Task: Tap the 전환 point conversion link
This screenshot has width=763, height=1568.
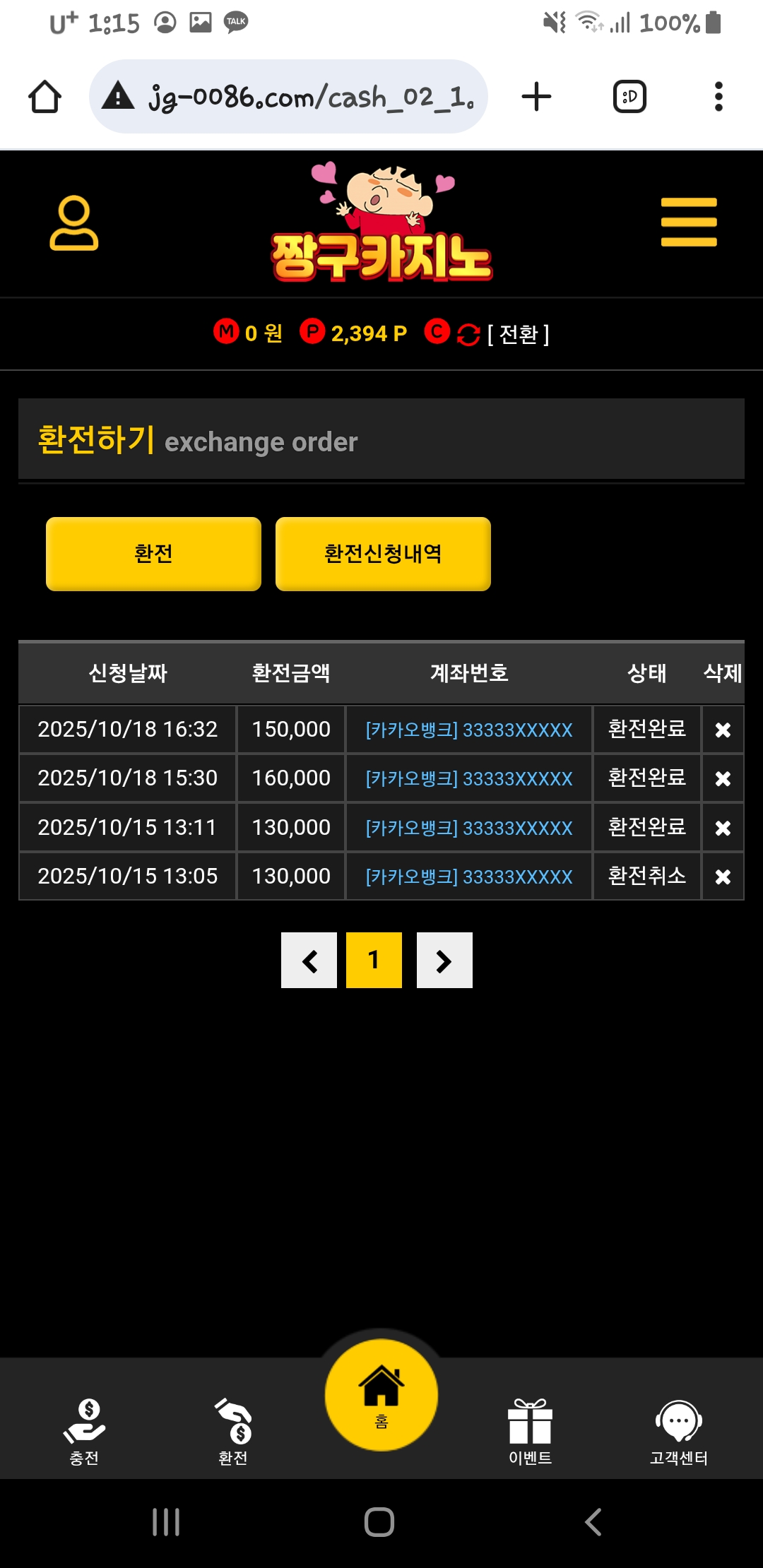Action: [518, 333]
